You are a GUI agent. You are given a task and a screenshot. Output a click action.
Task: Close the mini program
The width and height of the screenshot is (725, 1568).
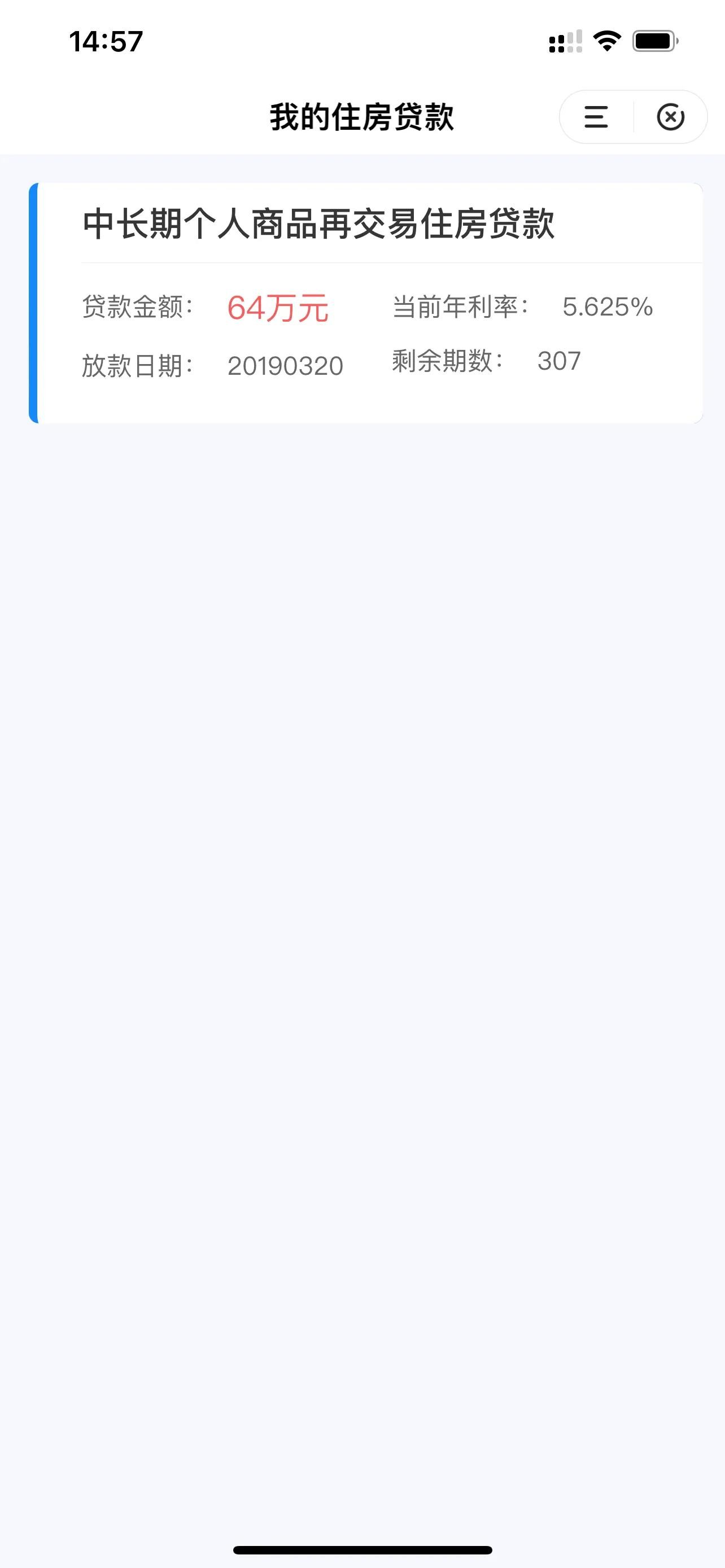tap(670, 117)
